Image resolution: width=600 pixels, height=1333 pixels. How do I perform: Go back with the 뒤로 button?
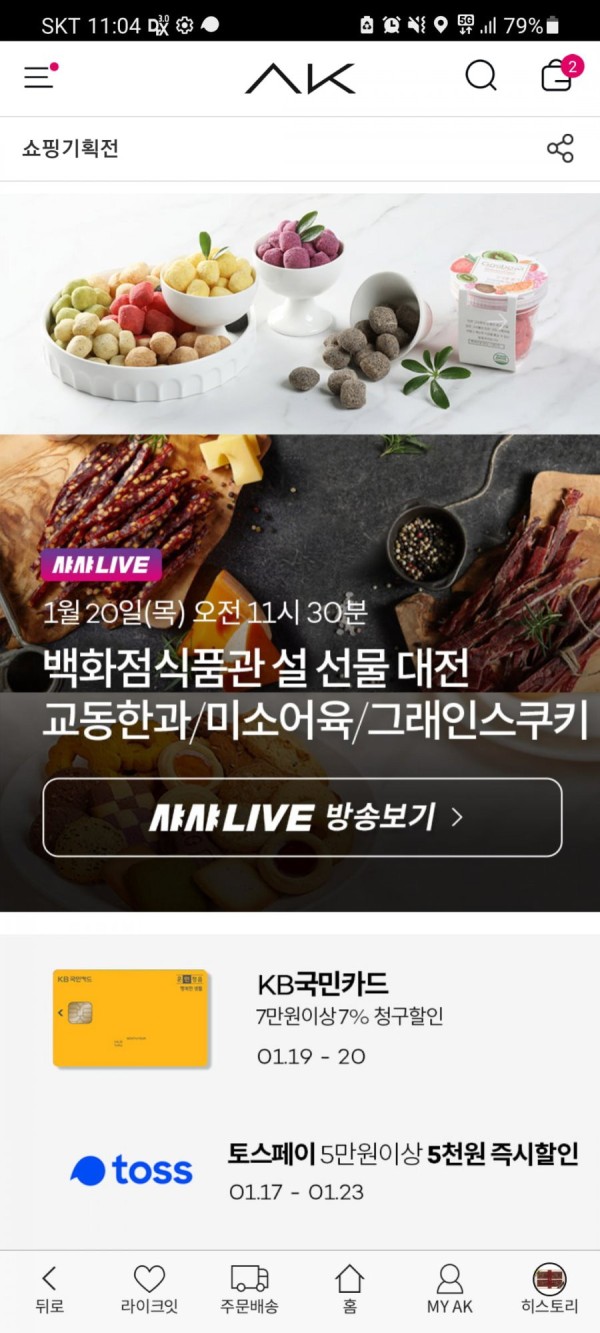click(49, 1290)
